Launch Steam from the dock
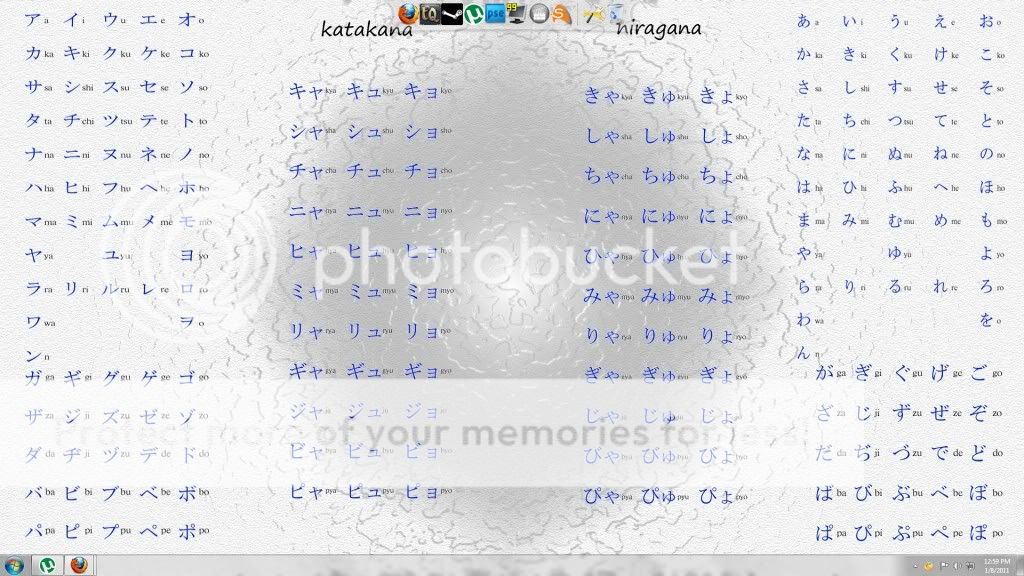This screenshot has width=1024, height=576. coord(451,13)
